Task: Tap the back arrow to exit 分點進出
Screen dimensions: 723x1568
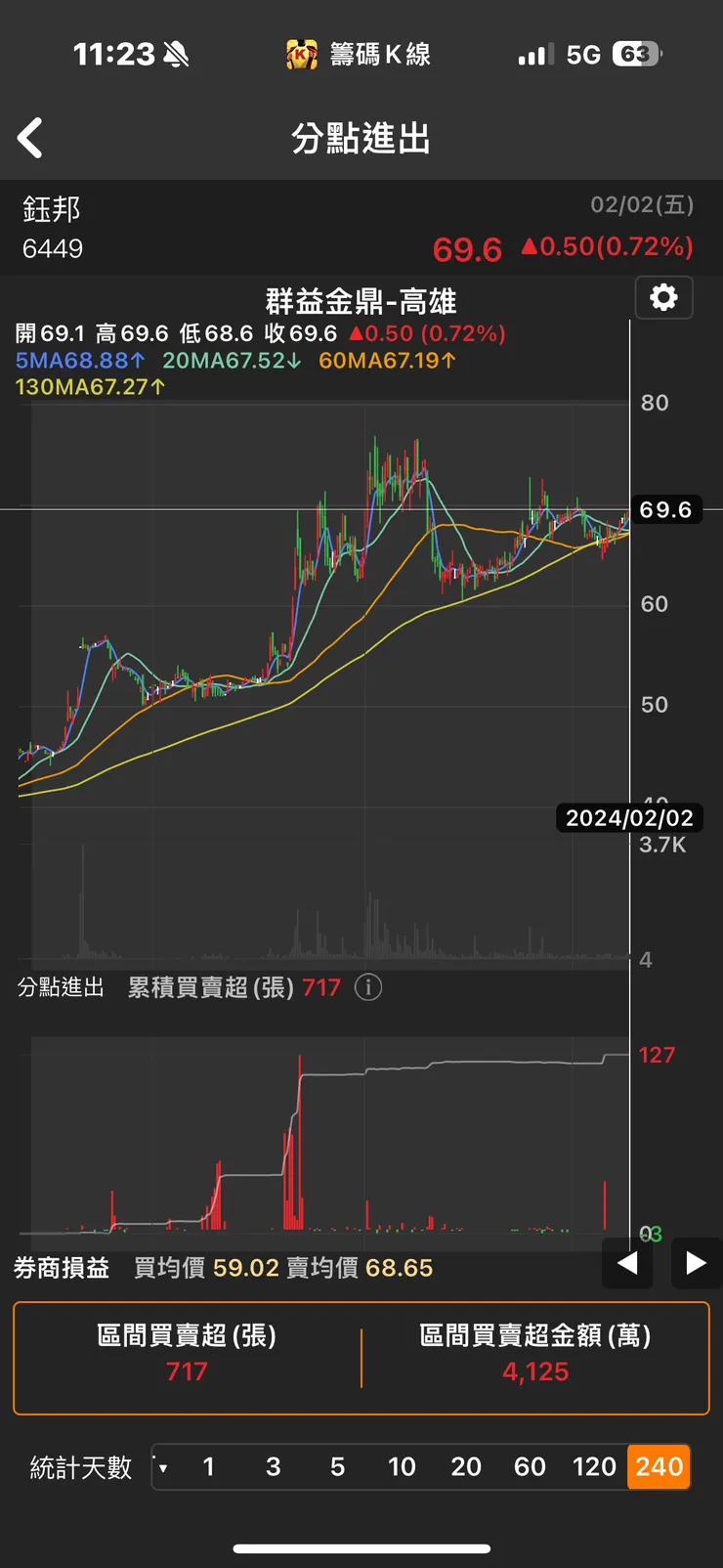Action: click(x=29, y=137)
